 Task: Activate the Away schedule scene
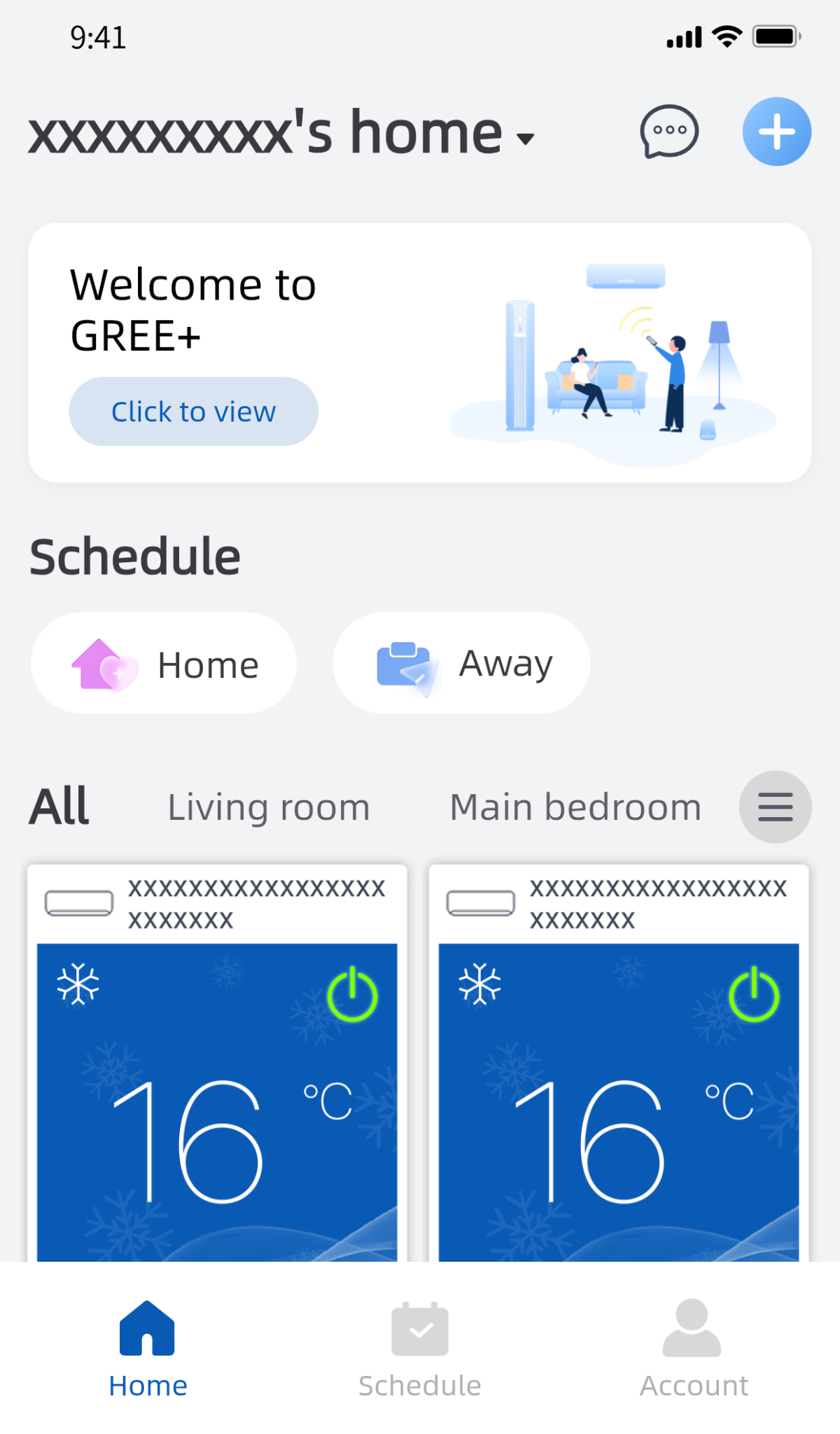(461, 664)
